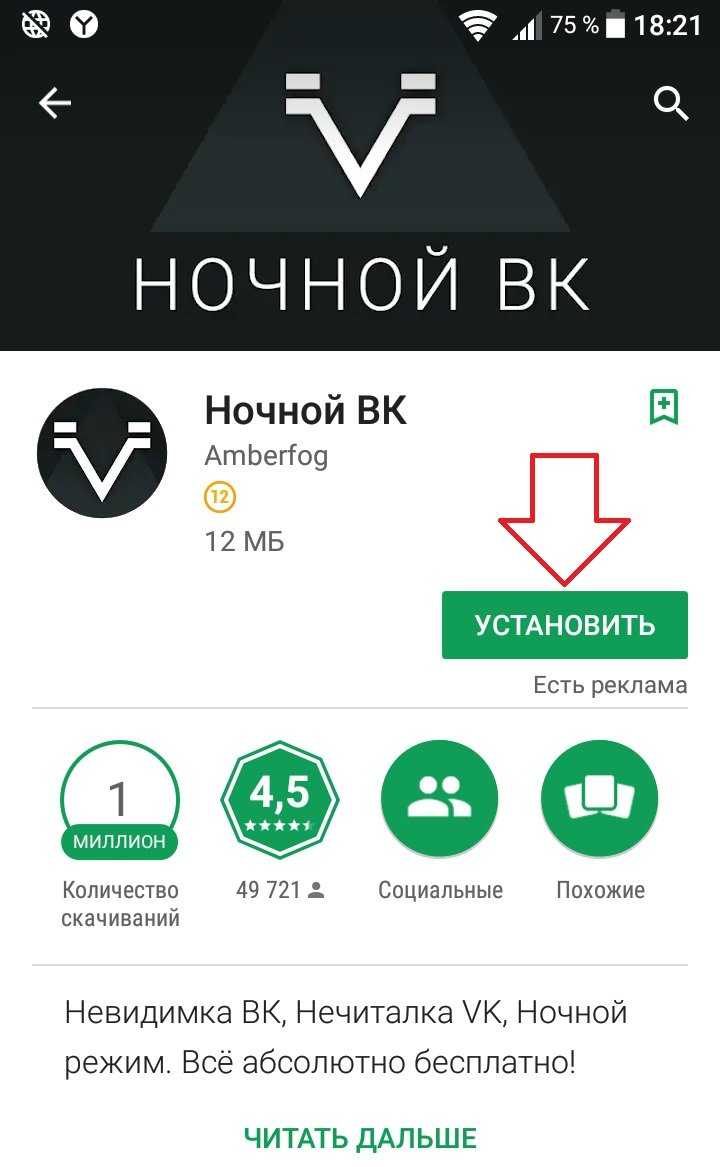Tap the 1 миллион downloads badge
This screenshot has height=1167, width=720.
coord(120,801)
